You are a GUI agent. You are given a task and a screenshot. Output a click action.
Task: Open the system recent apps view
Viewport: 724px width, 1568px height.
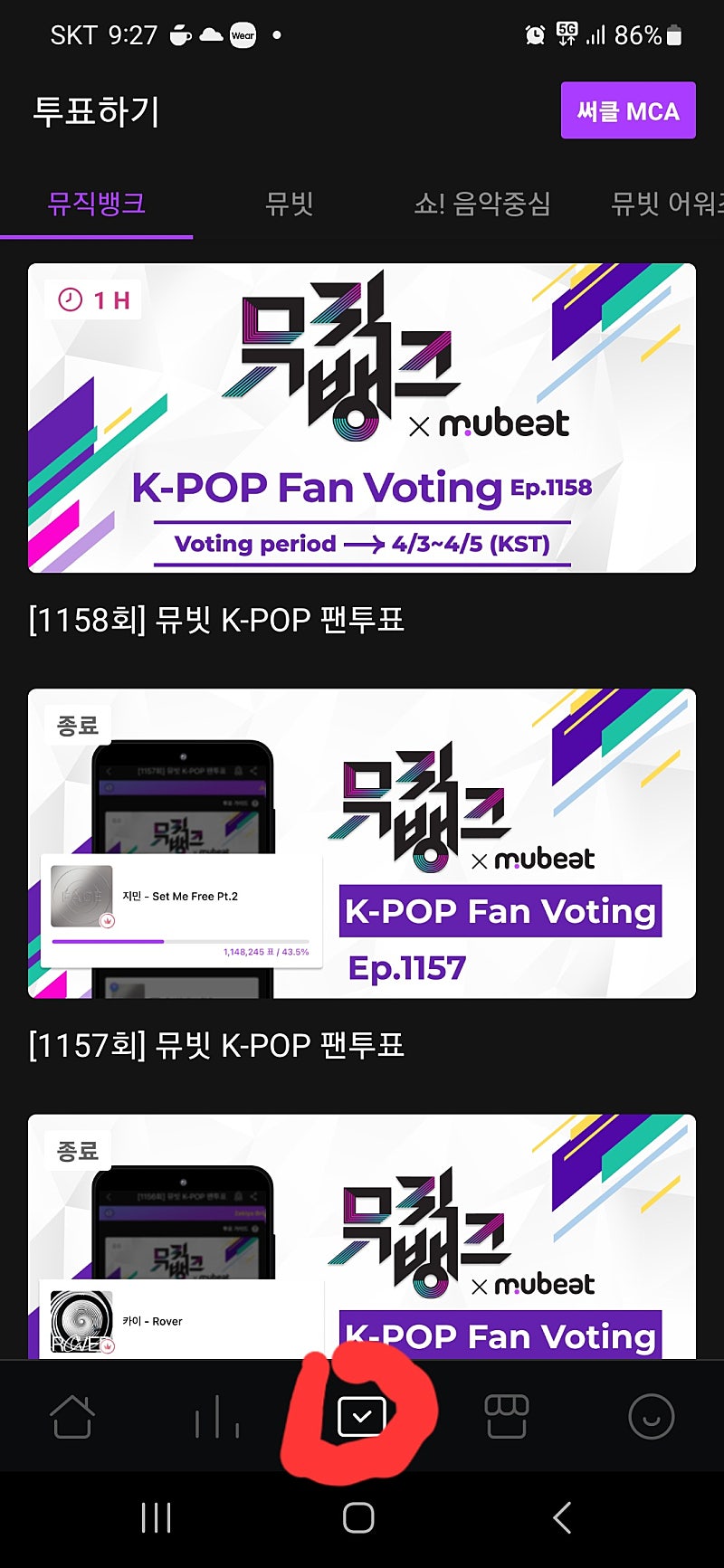(x=156, y=1517)
